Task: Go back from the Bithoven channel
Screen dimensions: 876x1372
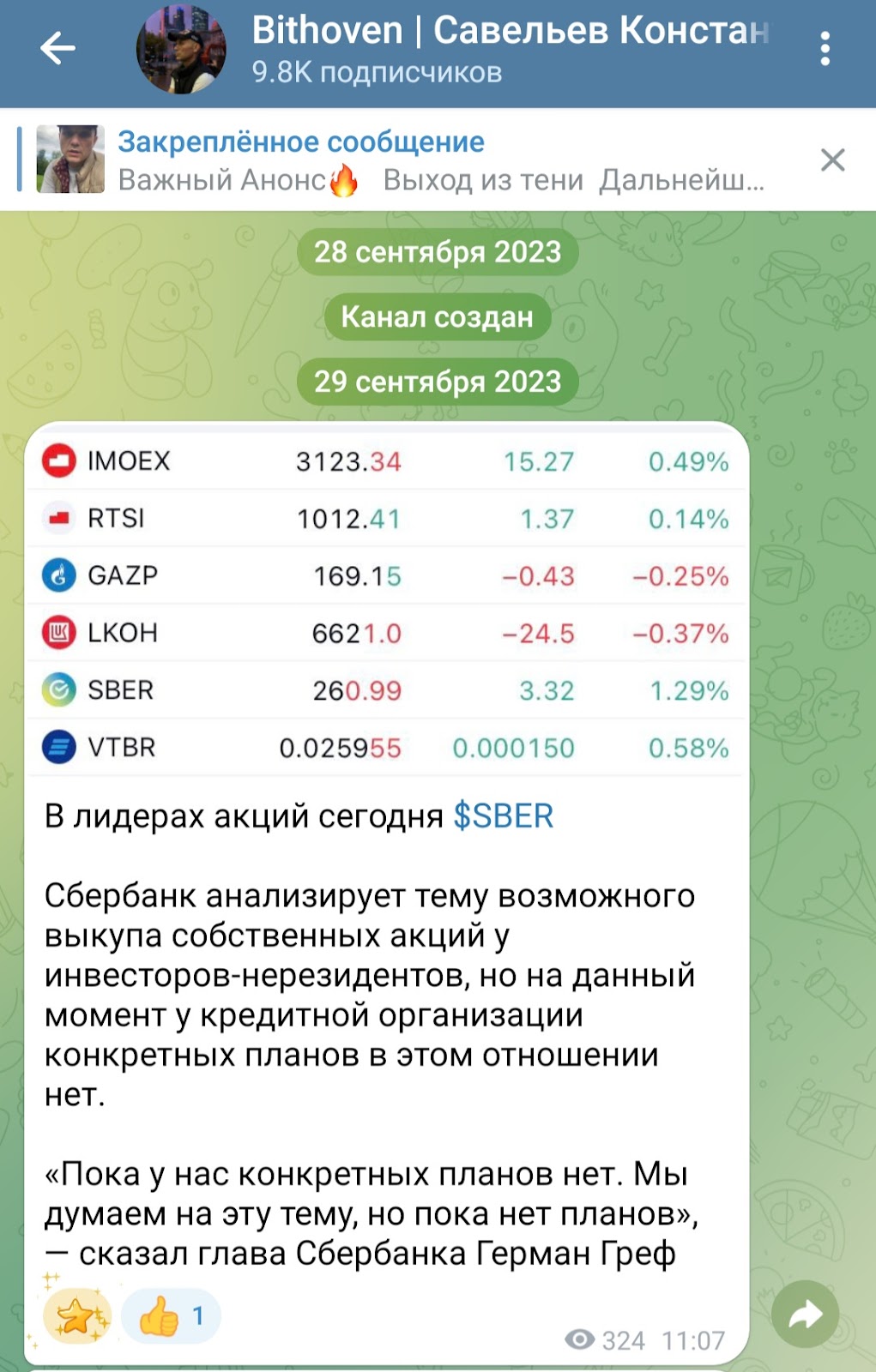Action: [x=58, y=48]
